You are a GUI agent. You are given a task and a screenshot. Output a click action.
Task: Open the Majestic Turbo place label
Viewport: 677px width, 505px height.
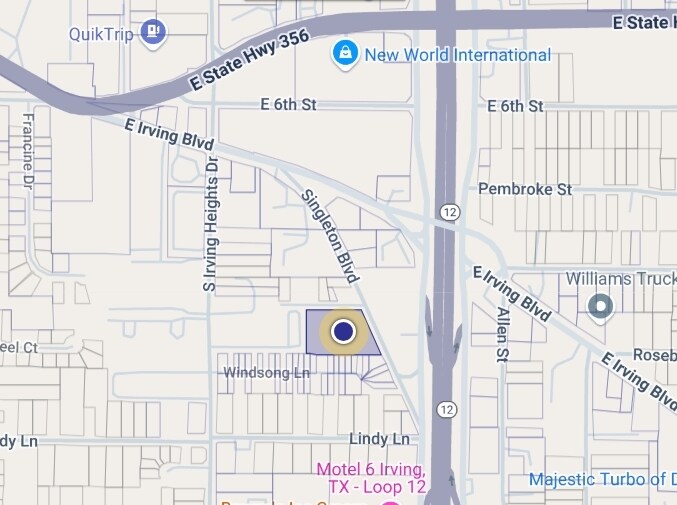(601, 479)
